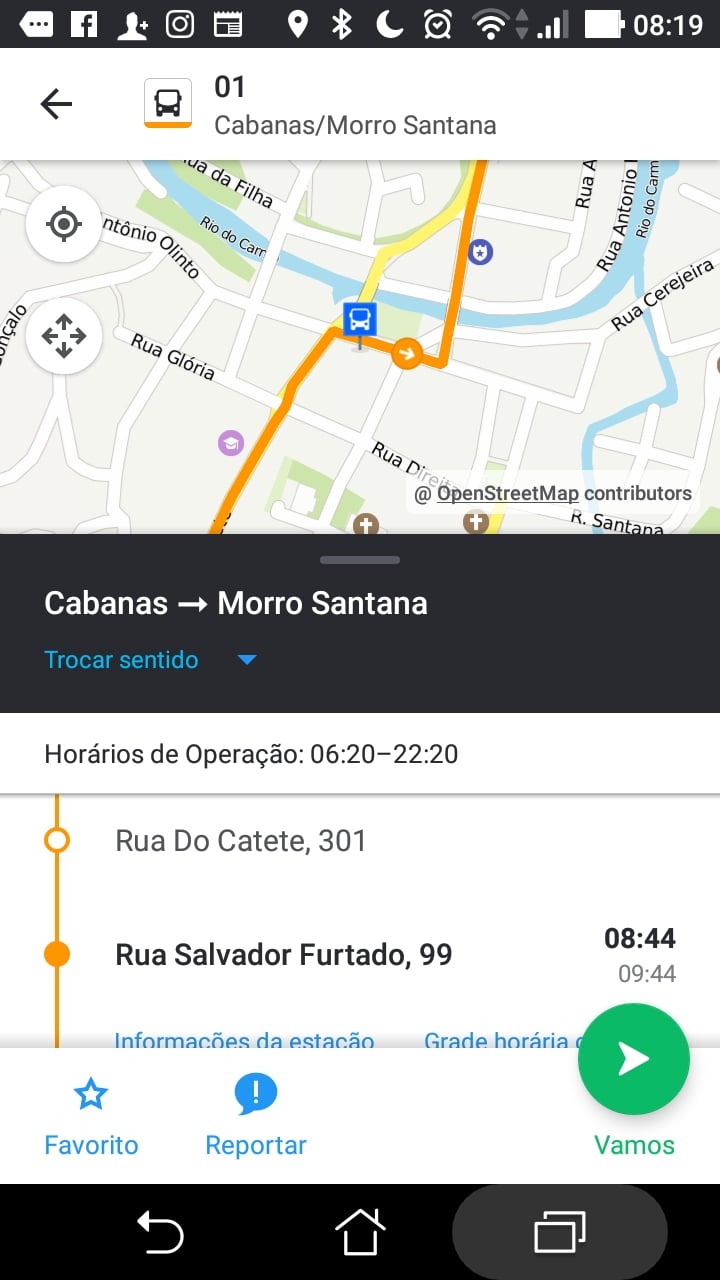Start the trip with Vamos button
720x1280 pixels.
click(634, 1060)
